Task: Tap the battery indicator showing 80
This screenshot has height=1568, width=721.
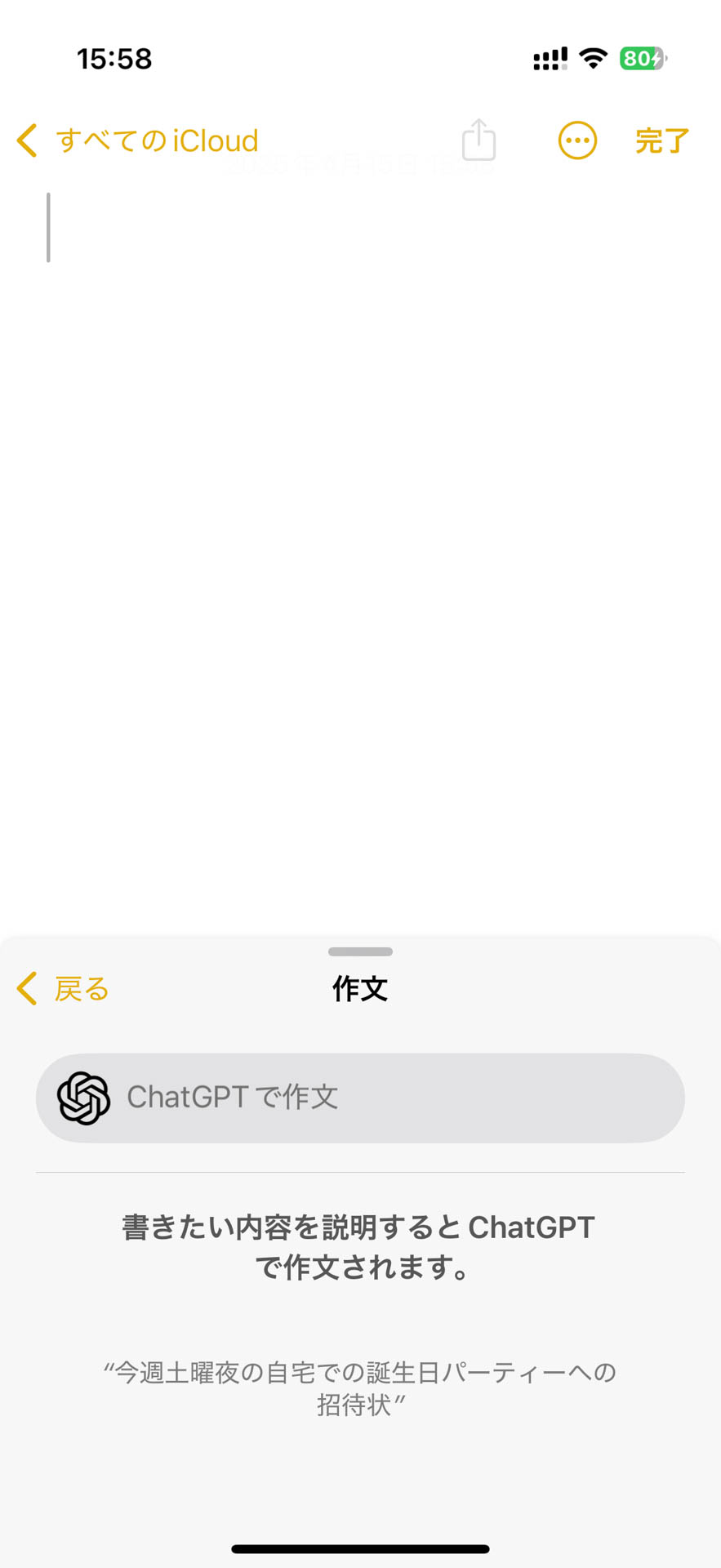Action: click(644, 57)
